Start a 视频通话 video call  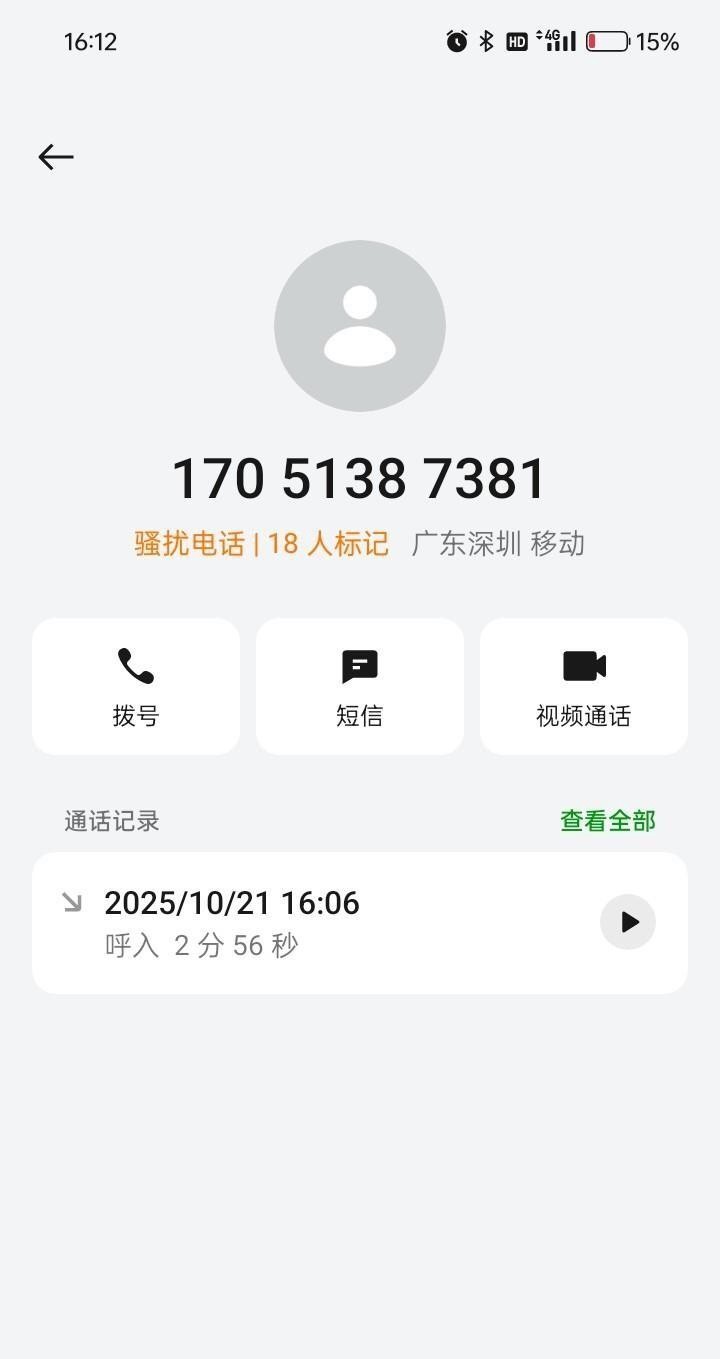point(584,686)
